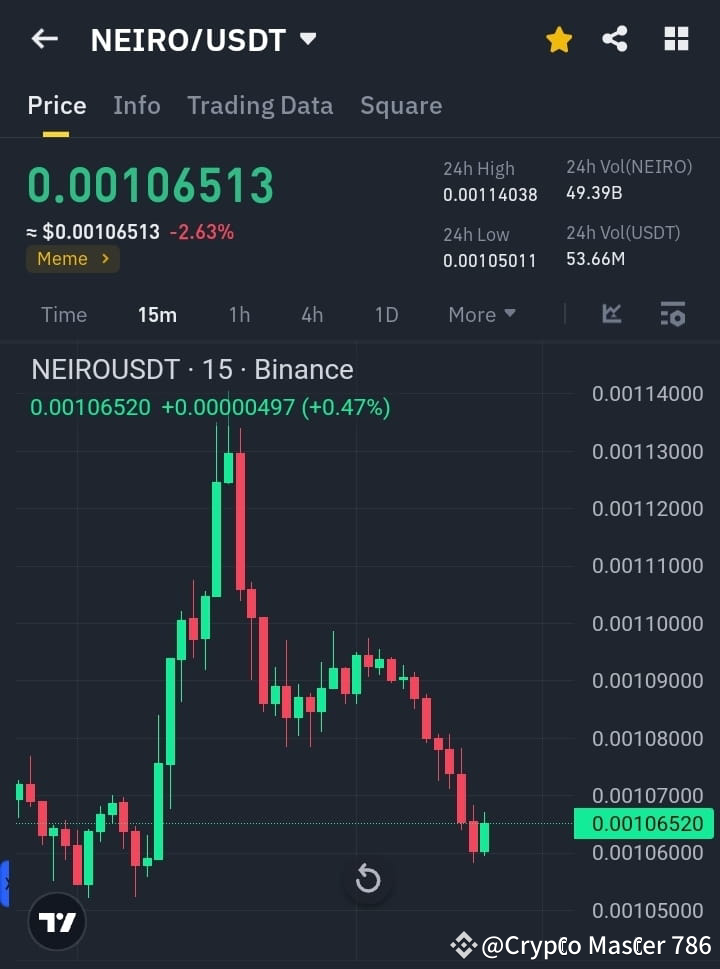Tap the Time interval option

pos(63,314)
